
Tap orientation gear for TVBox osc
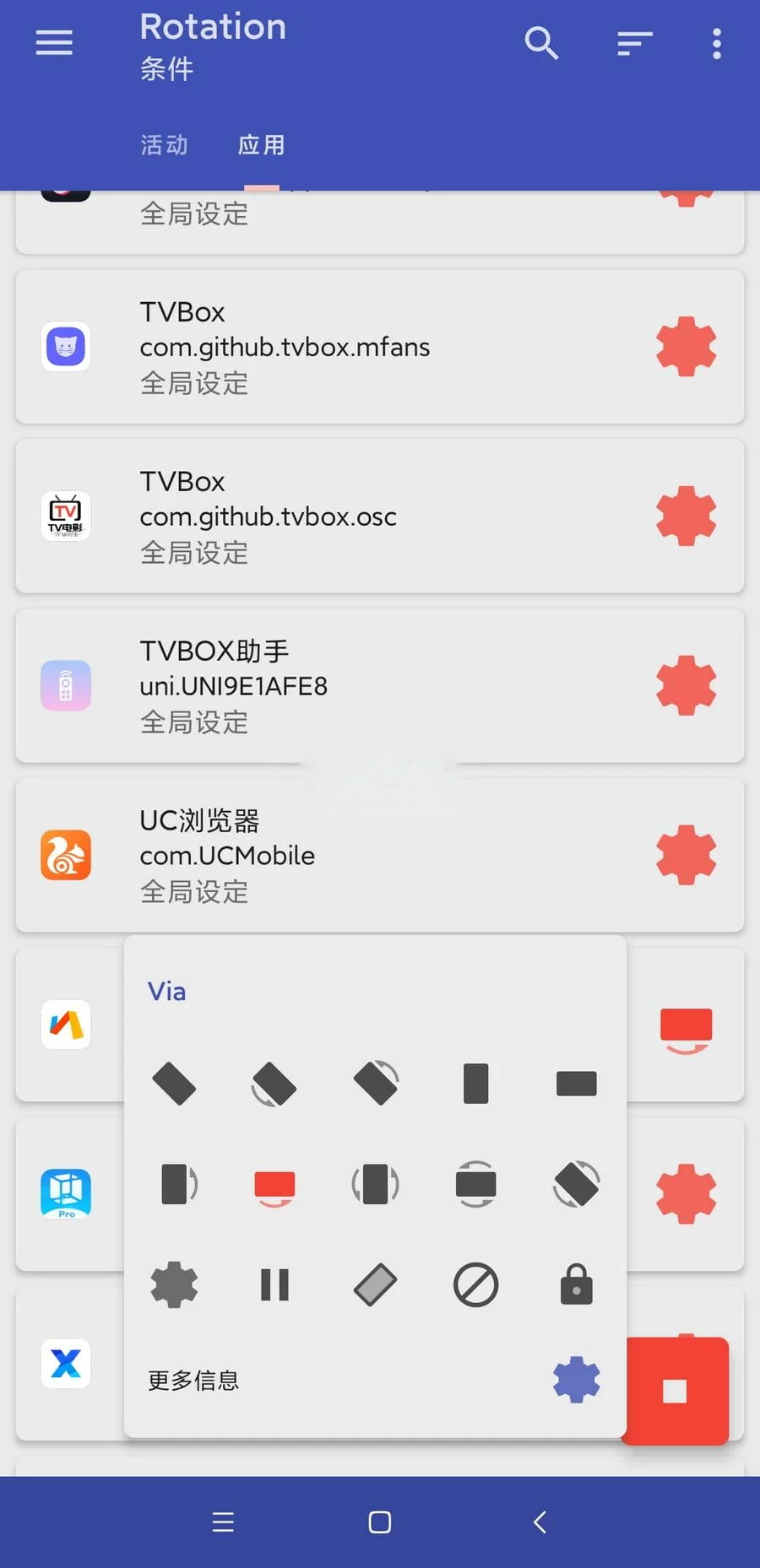point(686,516)
